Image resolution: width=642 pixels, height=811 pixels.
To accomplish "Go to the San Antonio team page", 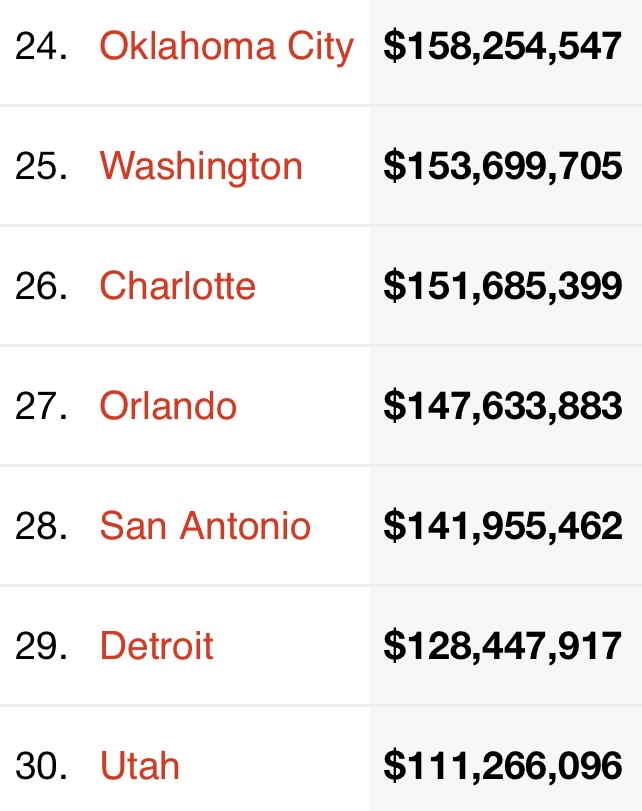I will click(205, 526).
